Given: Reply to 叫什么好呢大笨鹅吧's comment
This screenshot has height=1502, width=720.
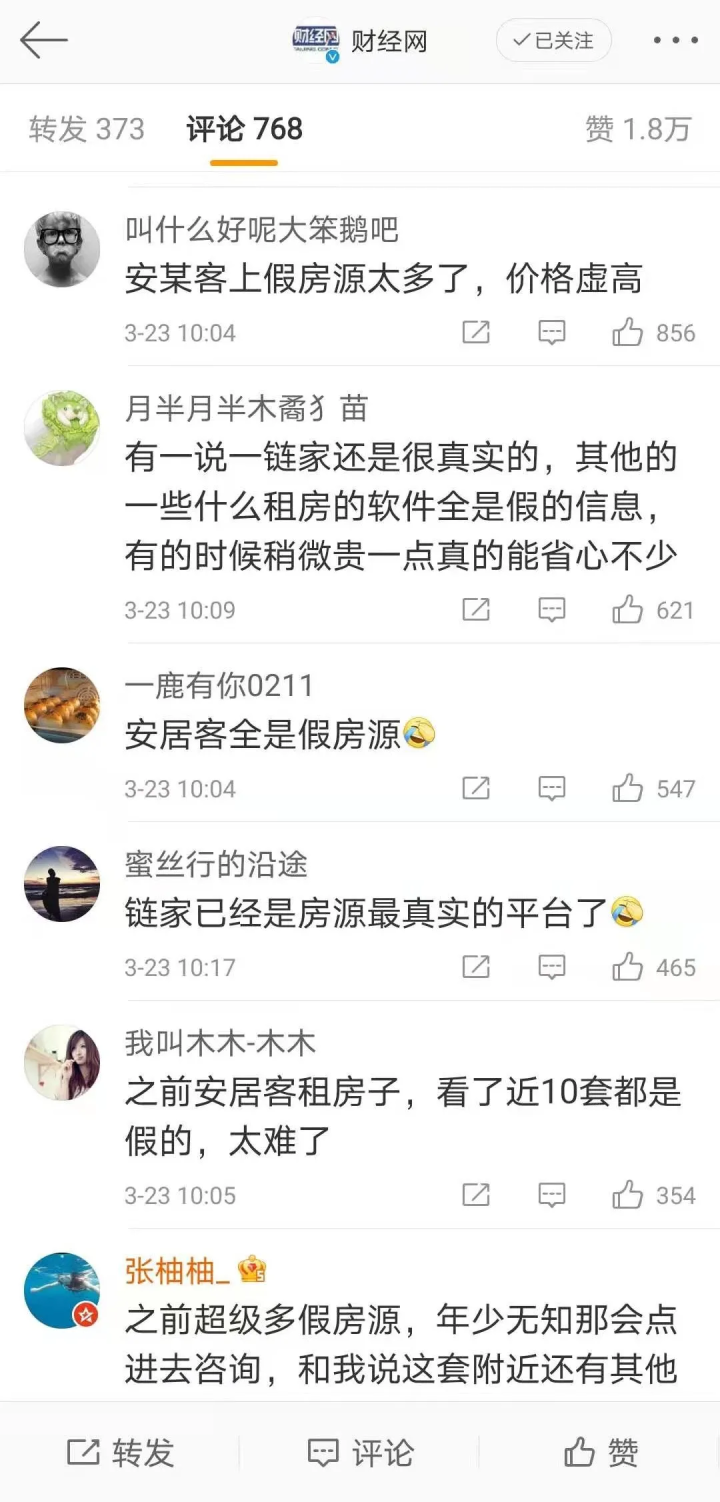Looking at the screenshot, I should (552, 333).
